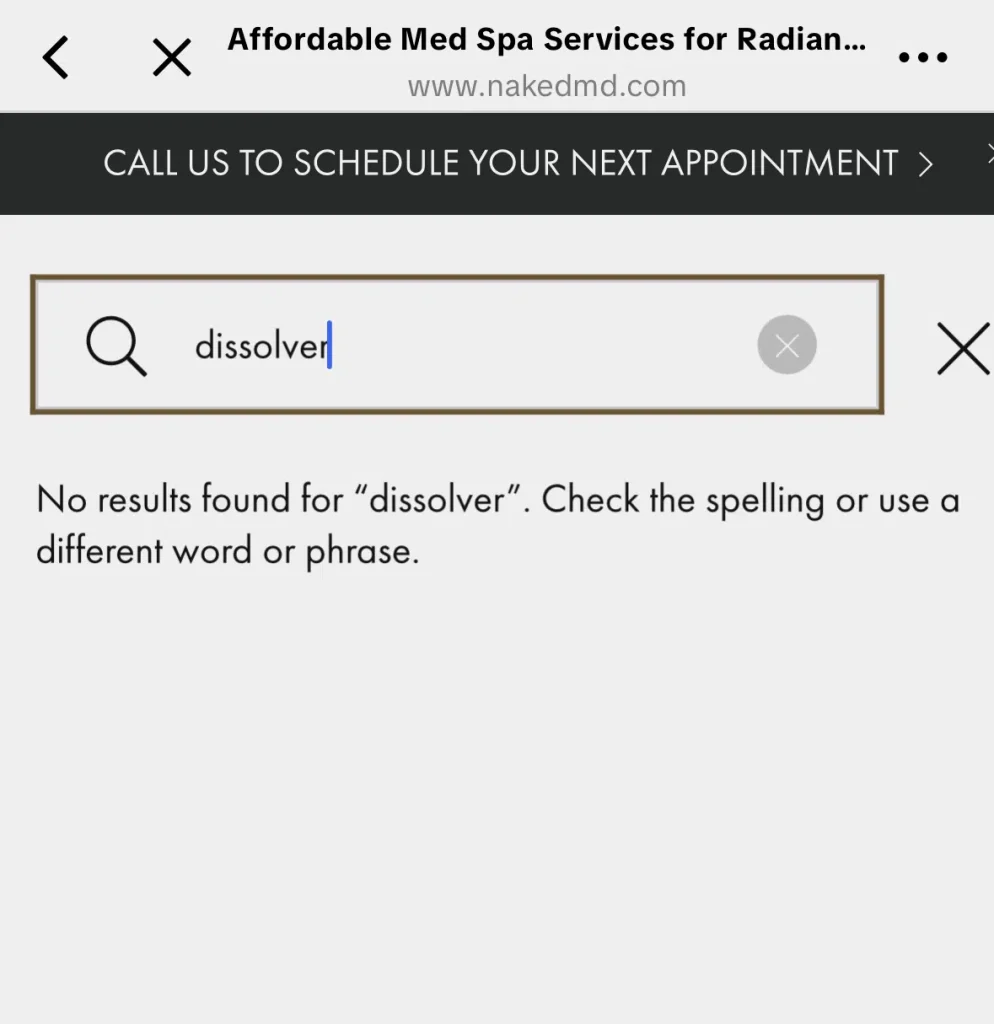Close the in-app browser
This screenshot has width=994, height=1024.
pyautogui.click(x=171, y=57)
